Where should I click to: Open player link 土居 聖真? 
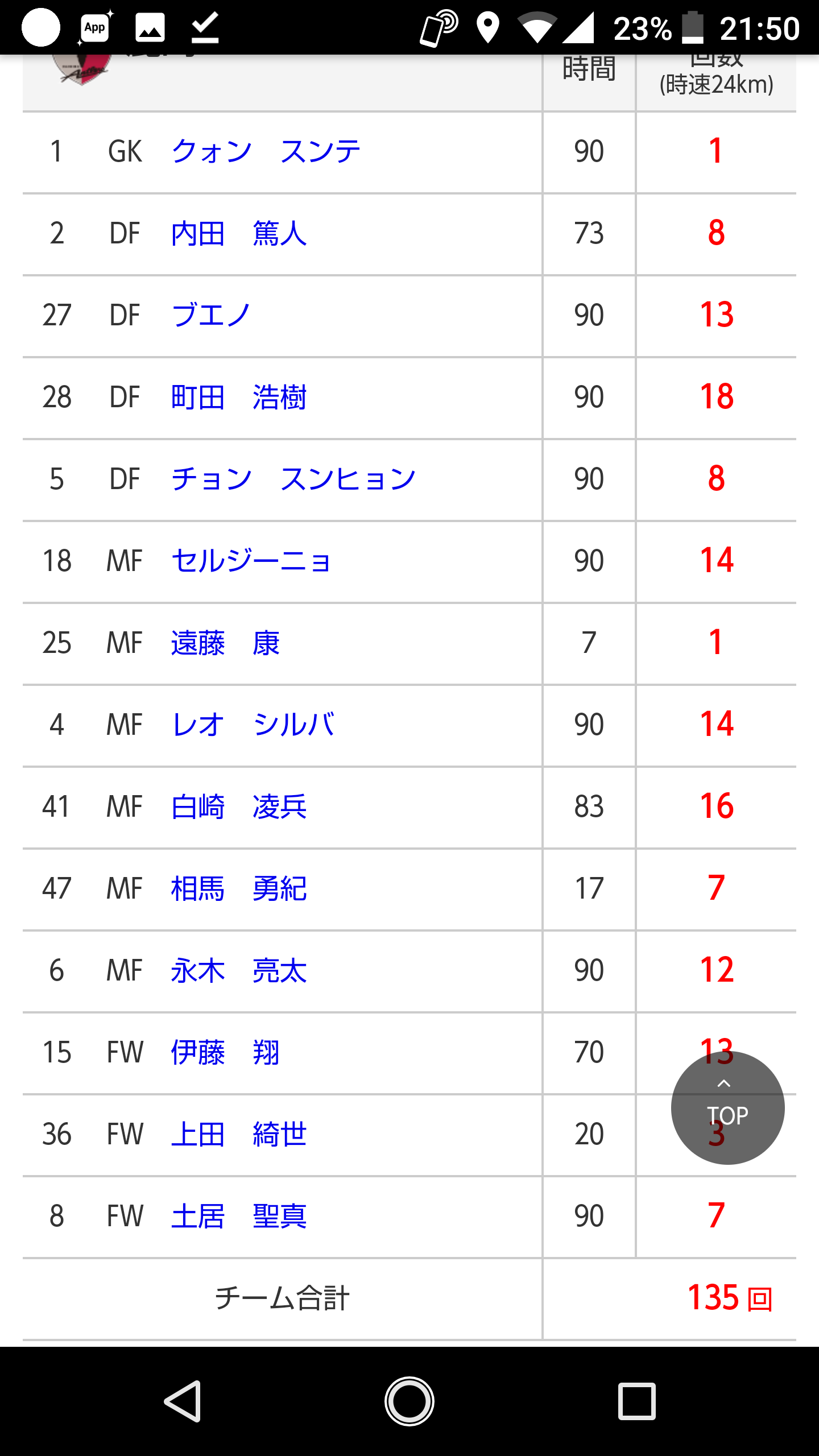pos(239,1216)
